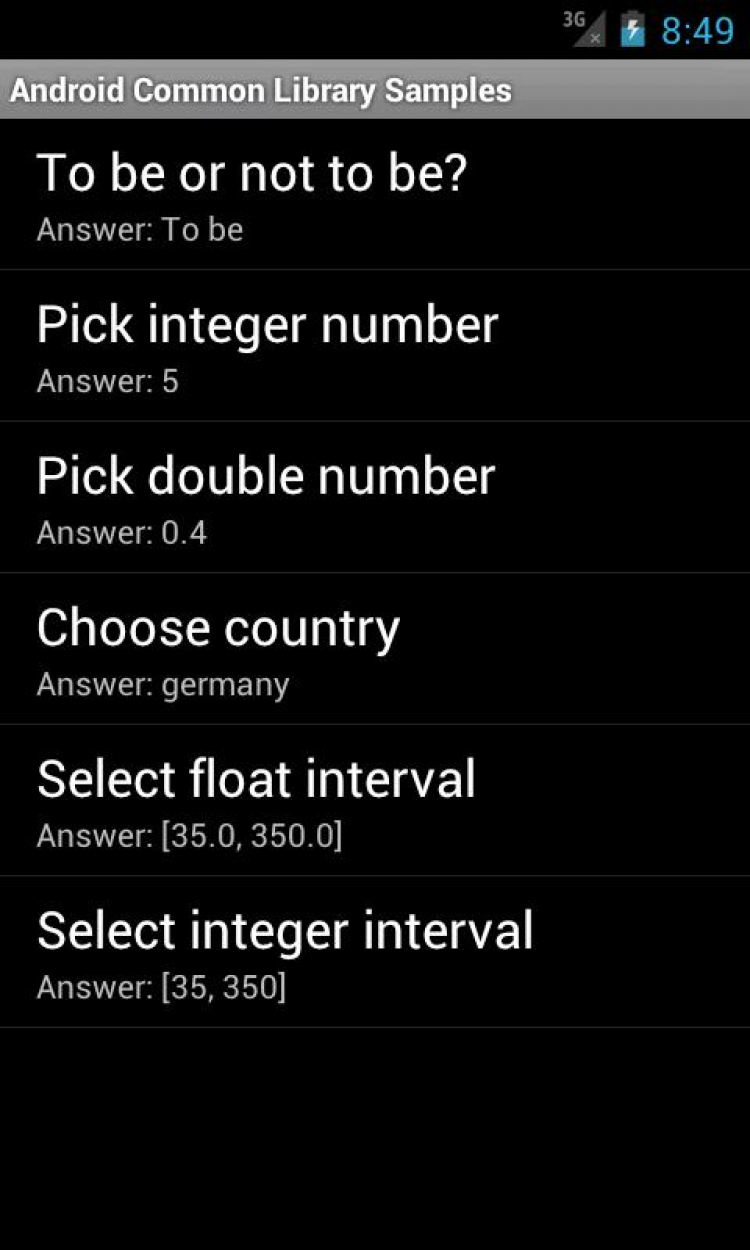Open Pick double number setting
This screenshot has width=750, height=1250.
pos(375,498)
